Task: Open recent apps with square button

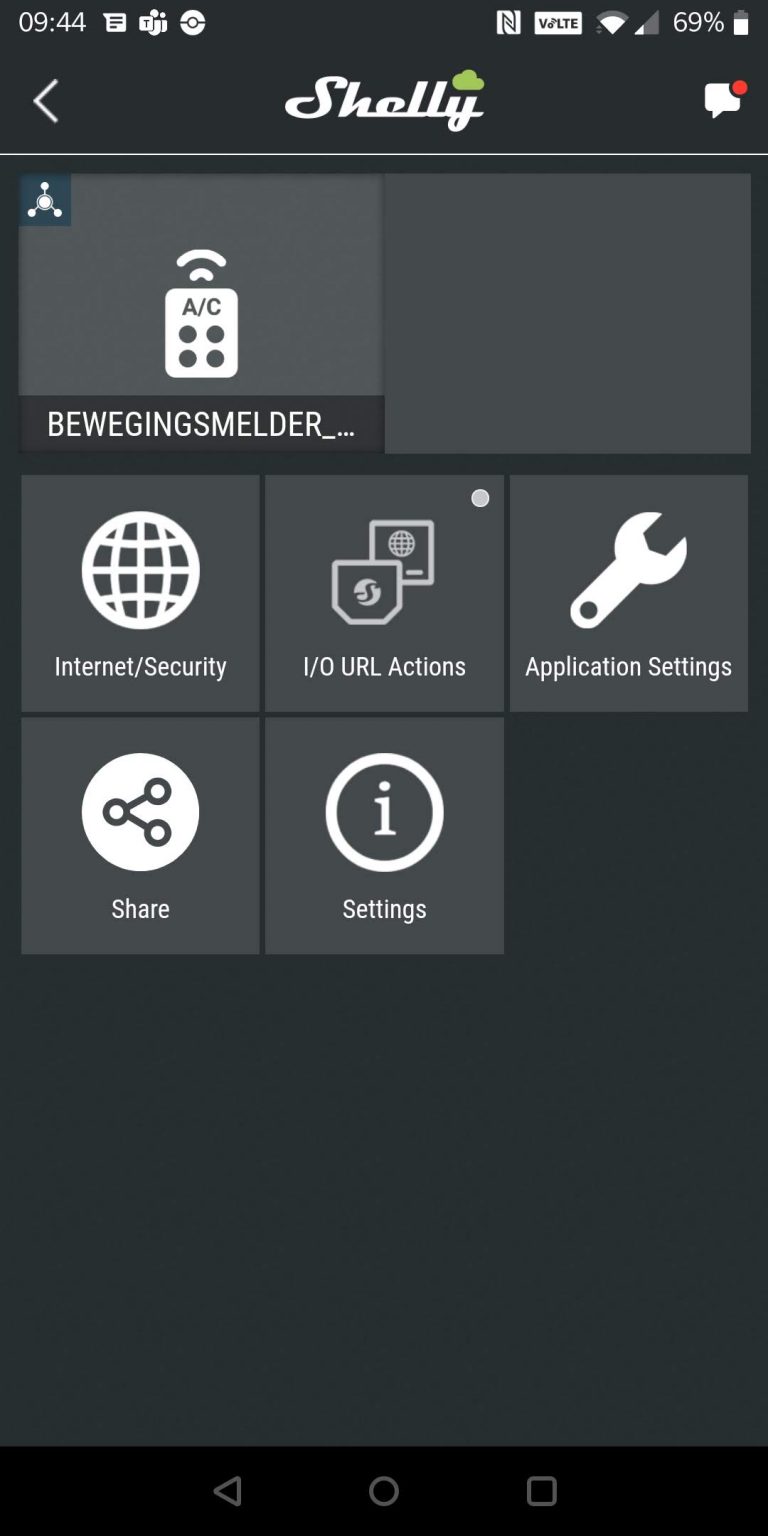Action: [x=542, y=1490]
